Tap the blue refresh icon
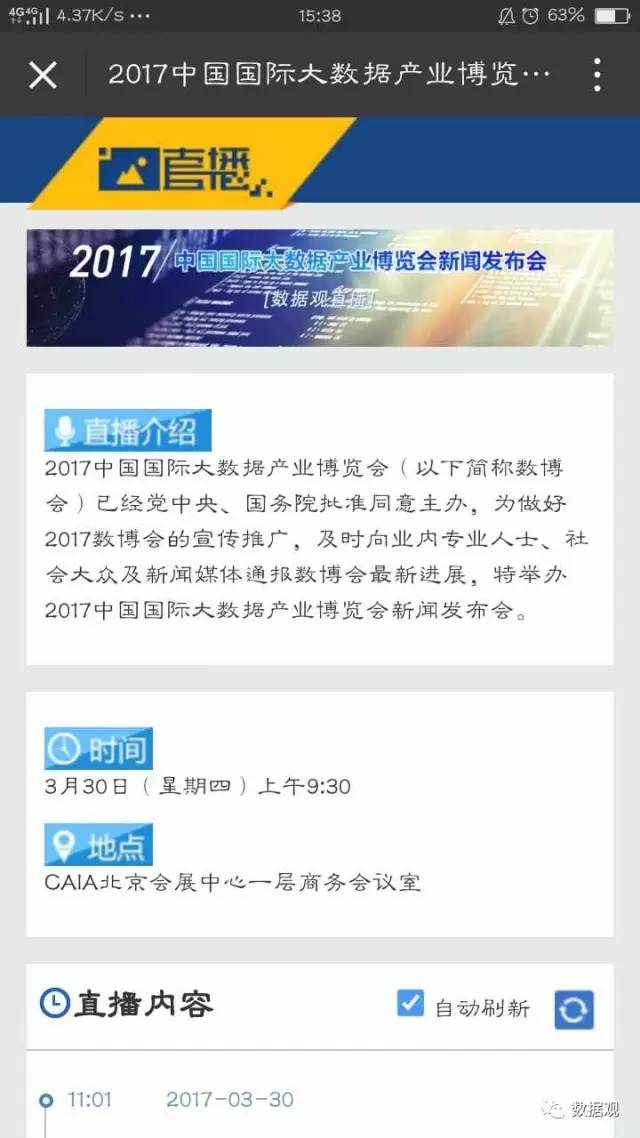Image resolution: width=640 pixels, height=1138 pixels. click(574, 1009)
